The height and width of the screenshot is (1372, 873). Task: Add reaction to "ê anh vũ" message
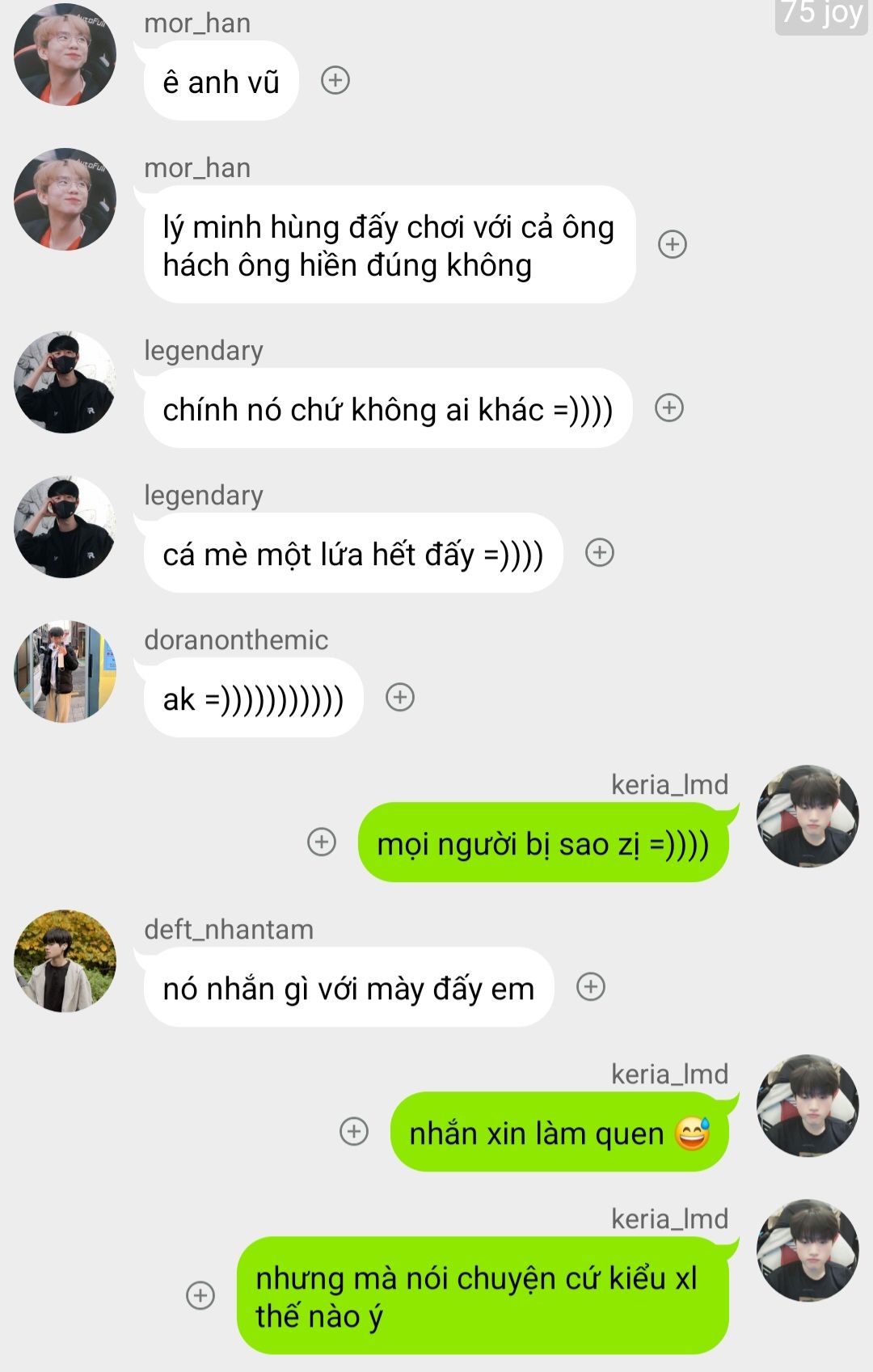pos(335,80)
